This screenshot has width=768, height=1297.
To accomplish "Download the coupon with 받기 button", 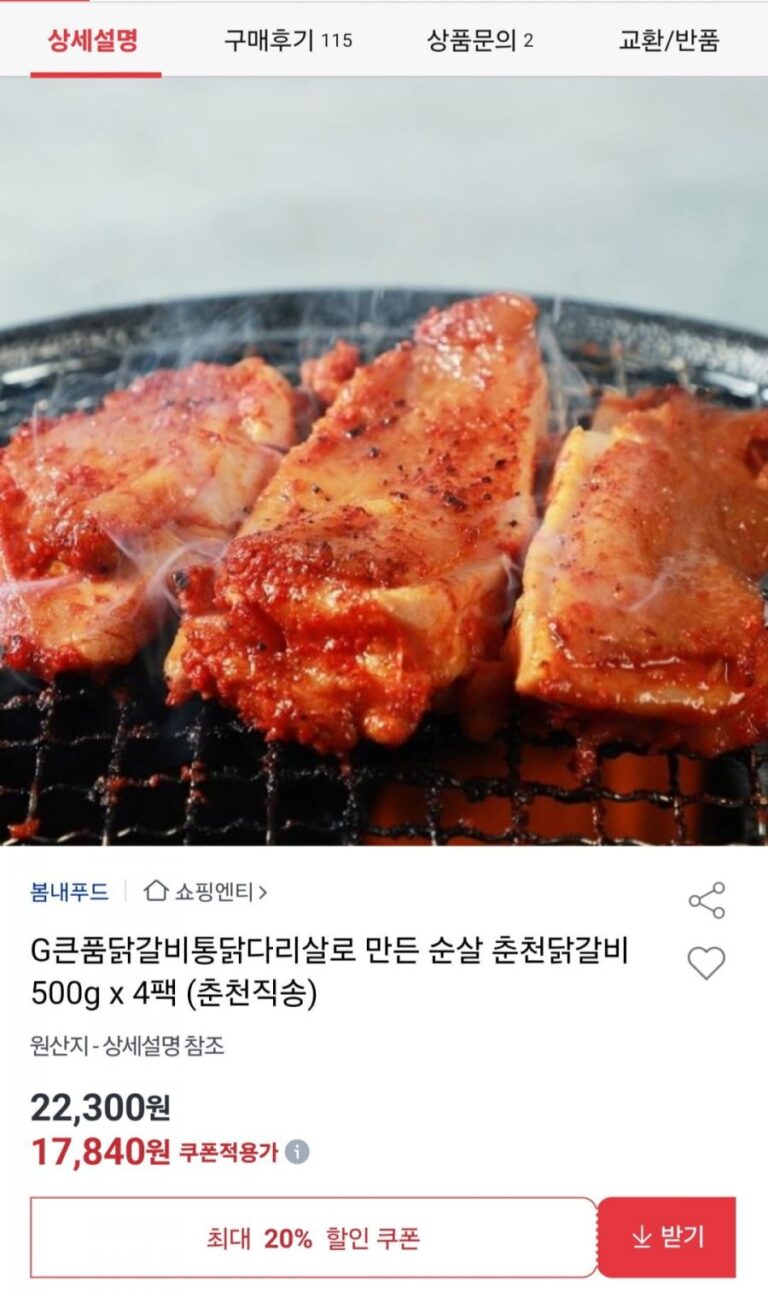I will pos(667,1237).
